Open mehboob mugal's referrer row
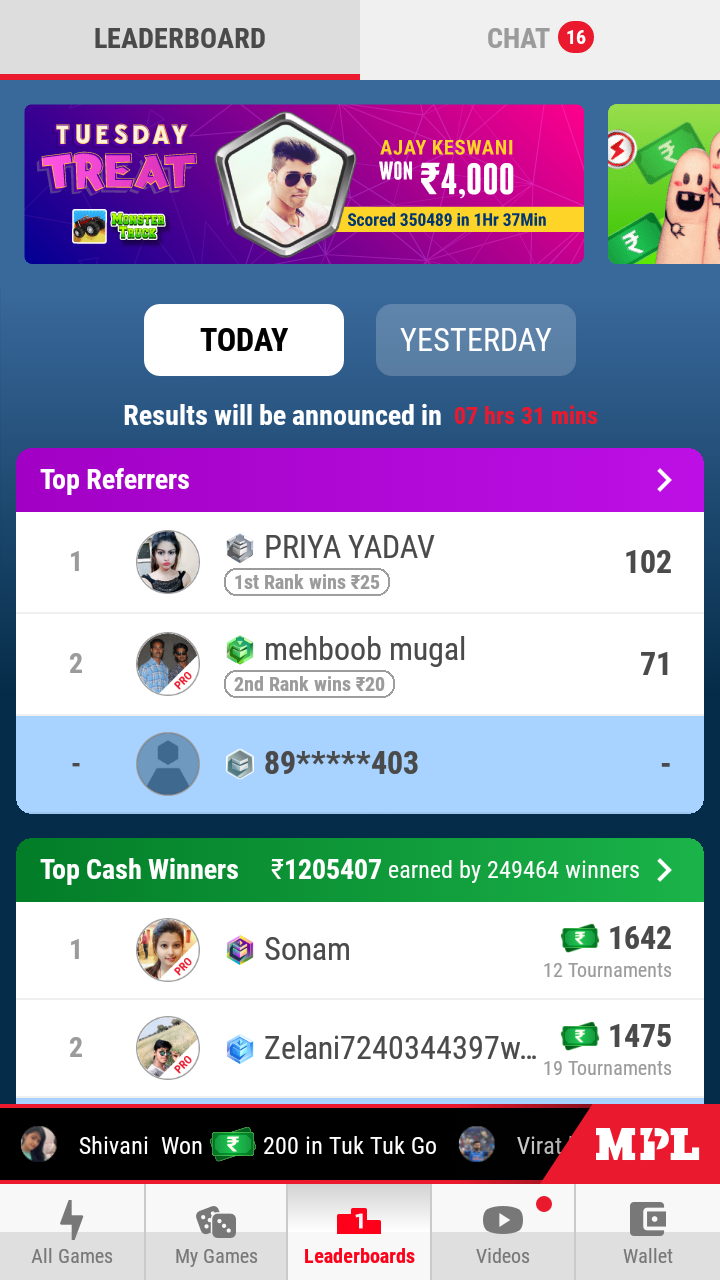The image size is (720, 1280). pos(360,664)
